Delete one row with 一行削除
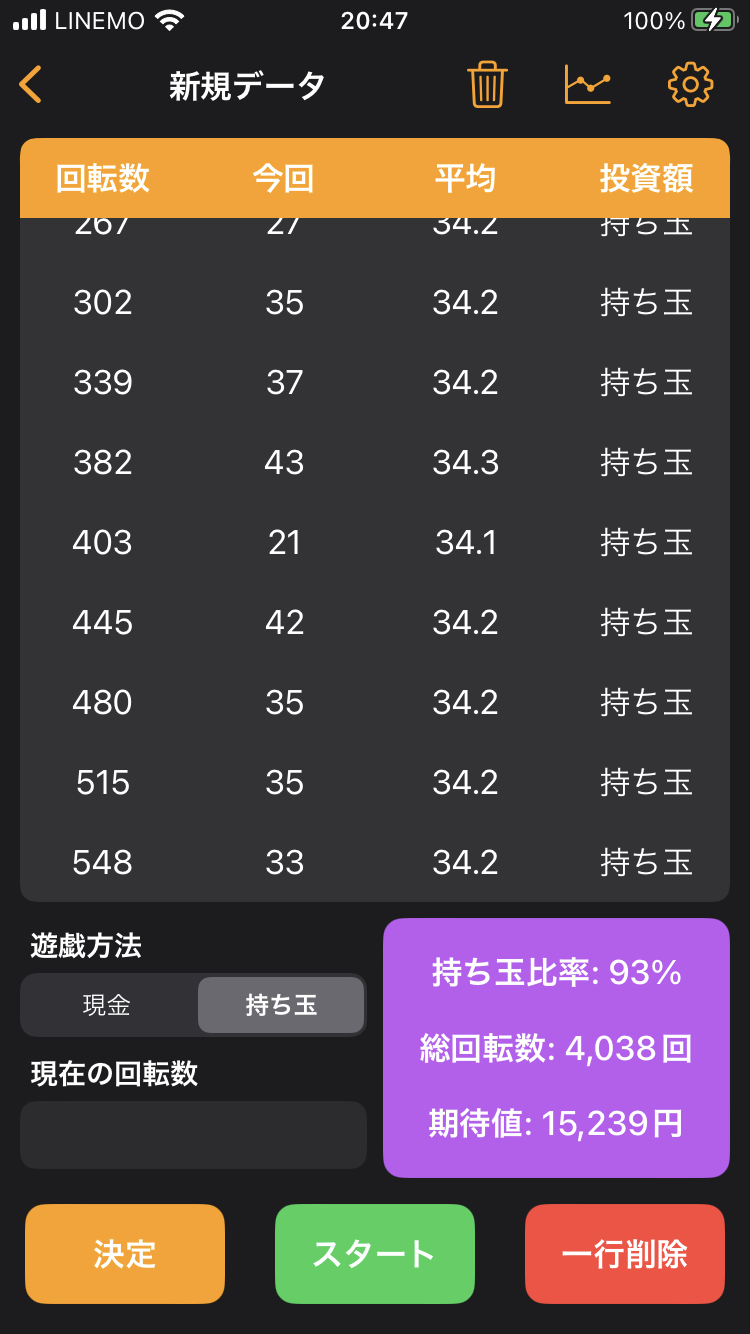This screenshot has height=1334, width=750. [x=624, y=1254]
